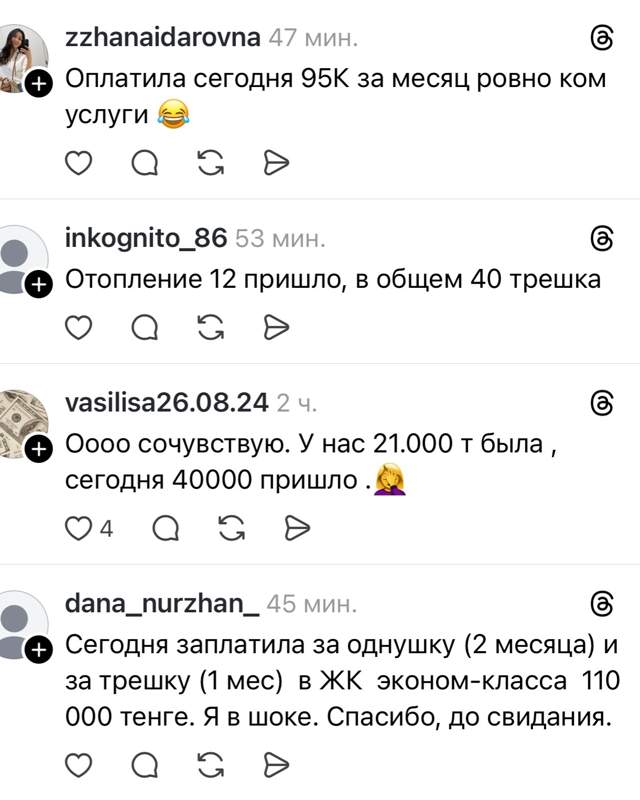Repost inkognito_86's comment
The width and height of the screenshot is (640, 800).
click(210, 327)
